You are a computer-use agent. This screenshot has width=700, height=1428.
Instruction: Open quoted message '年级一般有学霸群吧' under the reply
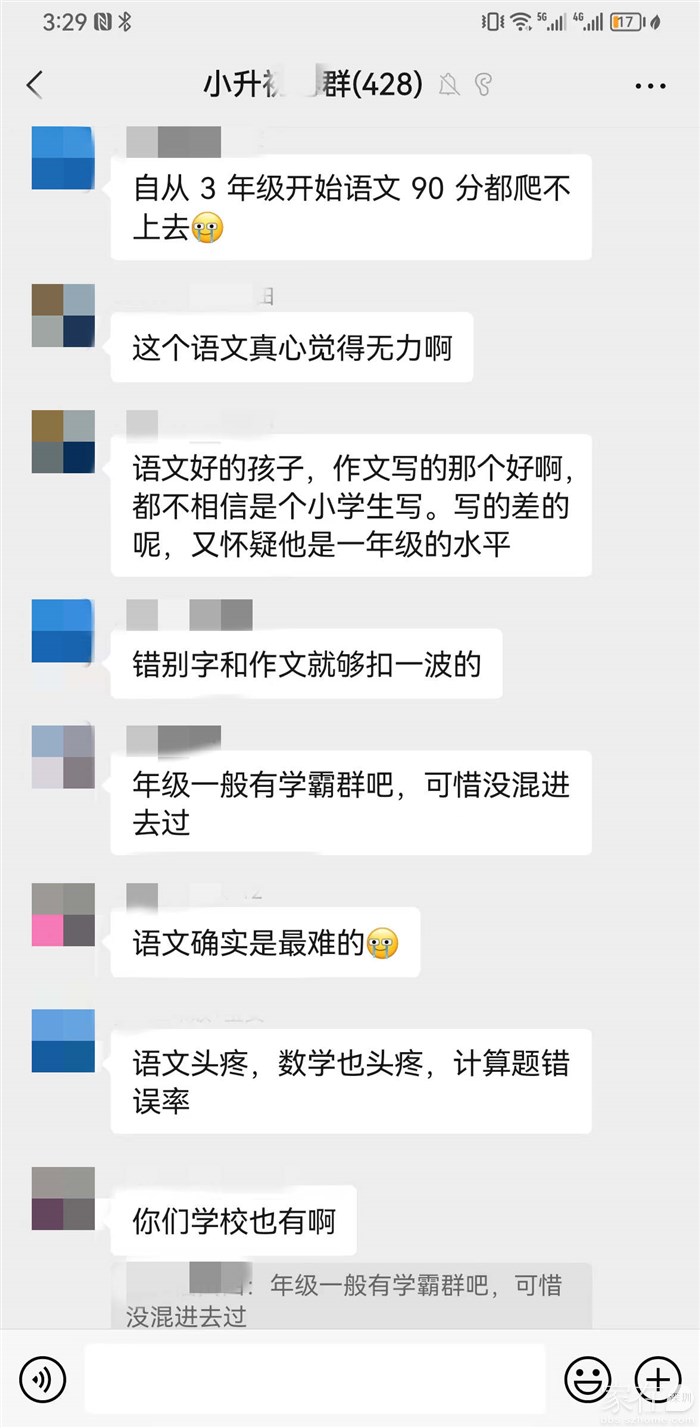[x=350, y=1299]
